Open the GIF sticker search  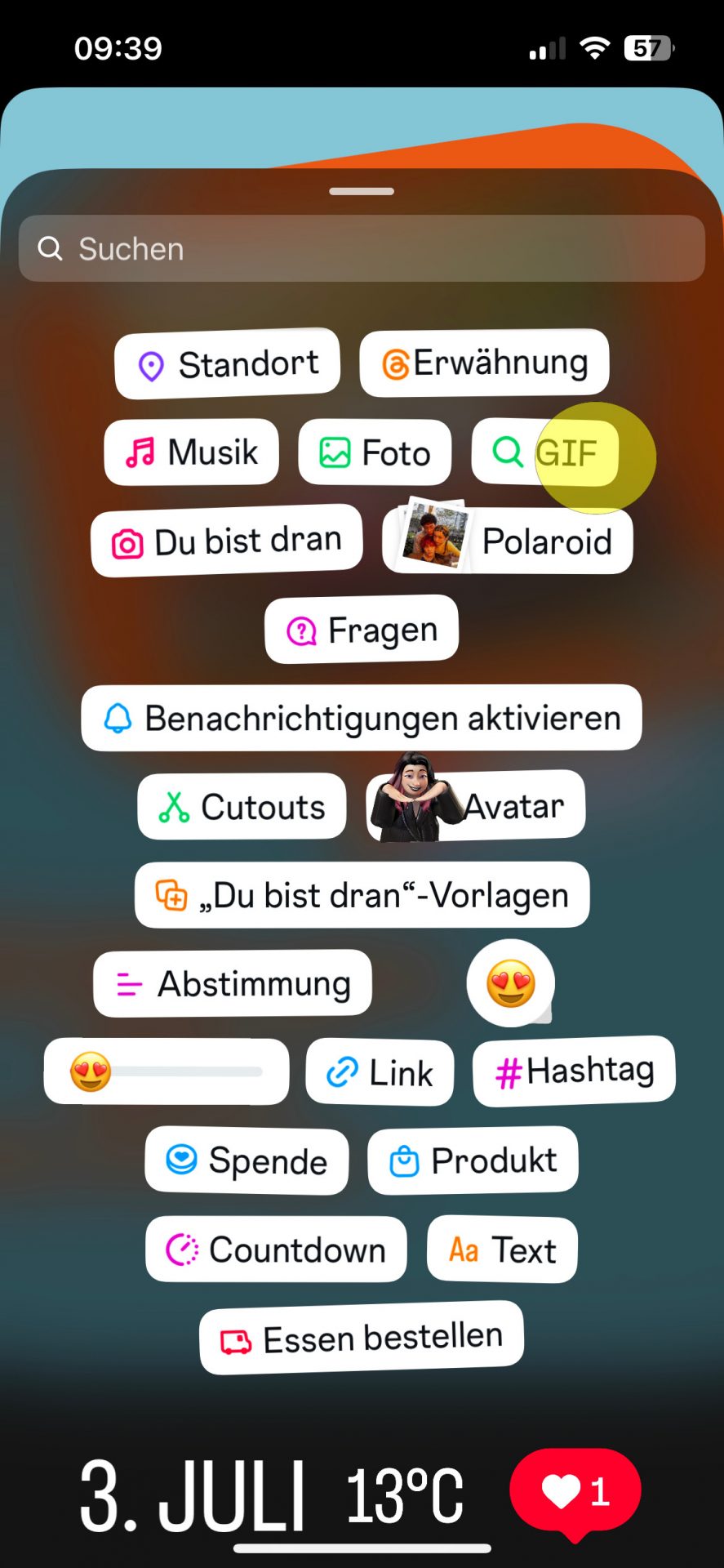[545, 452]
